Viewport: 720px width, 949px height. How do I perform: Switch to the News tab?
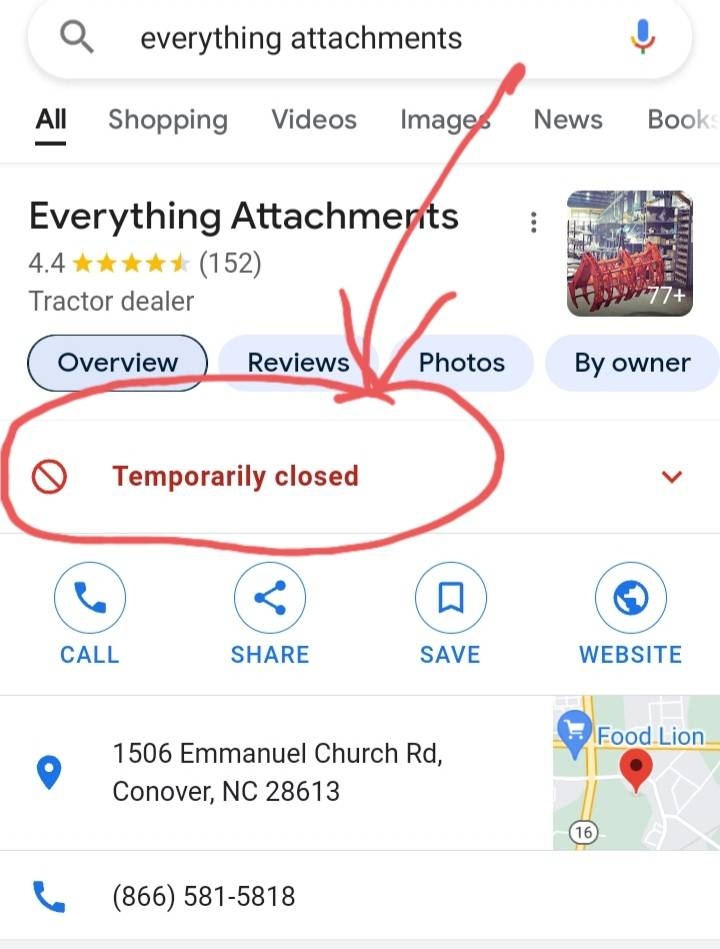pos(567,120)
